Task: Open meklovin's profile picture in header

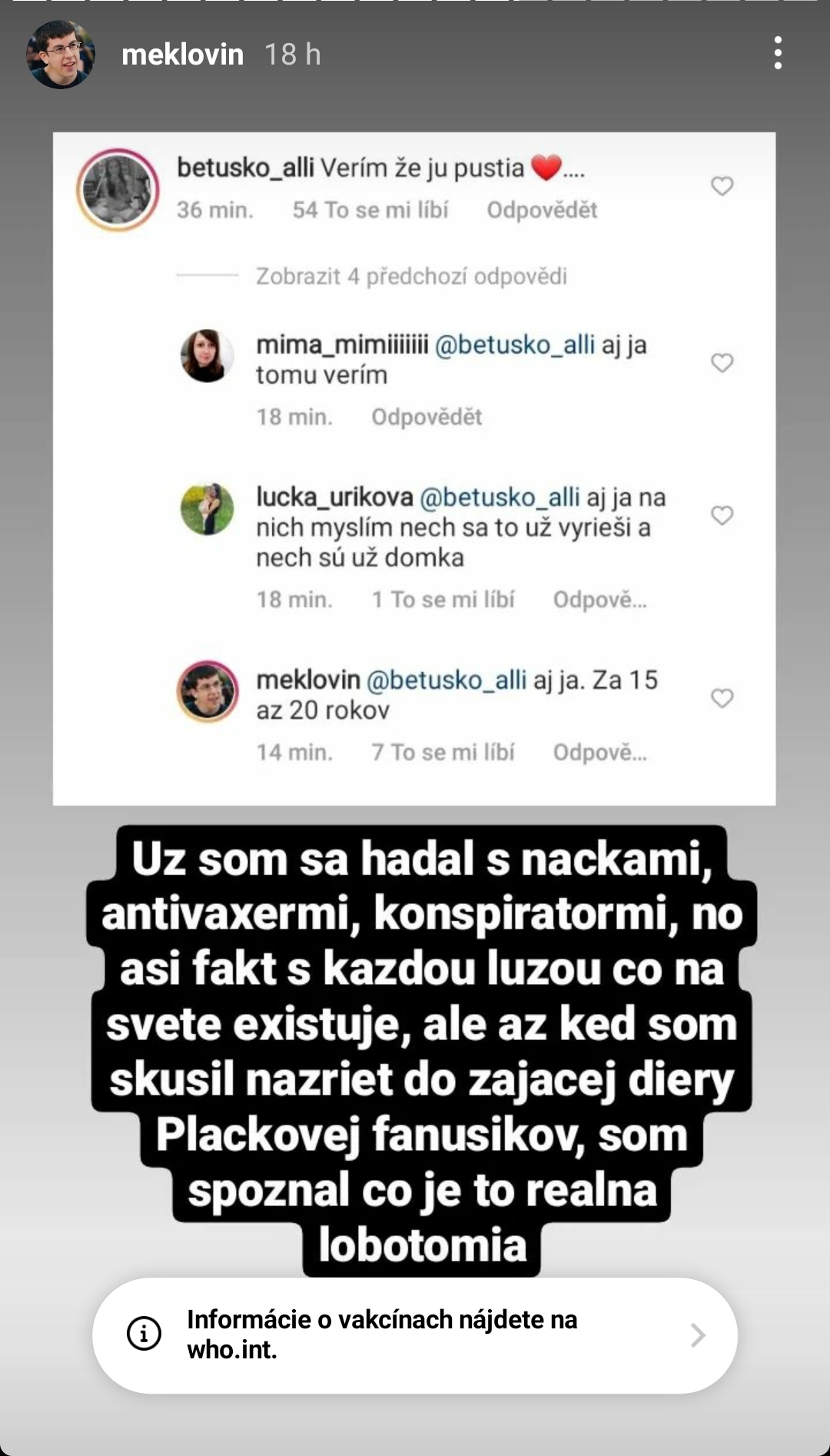Action: pyautogui.click(x=60, y=55)
